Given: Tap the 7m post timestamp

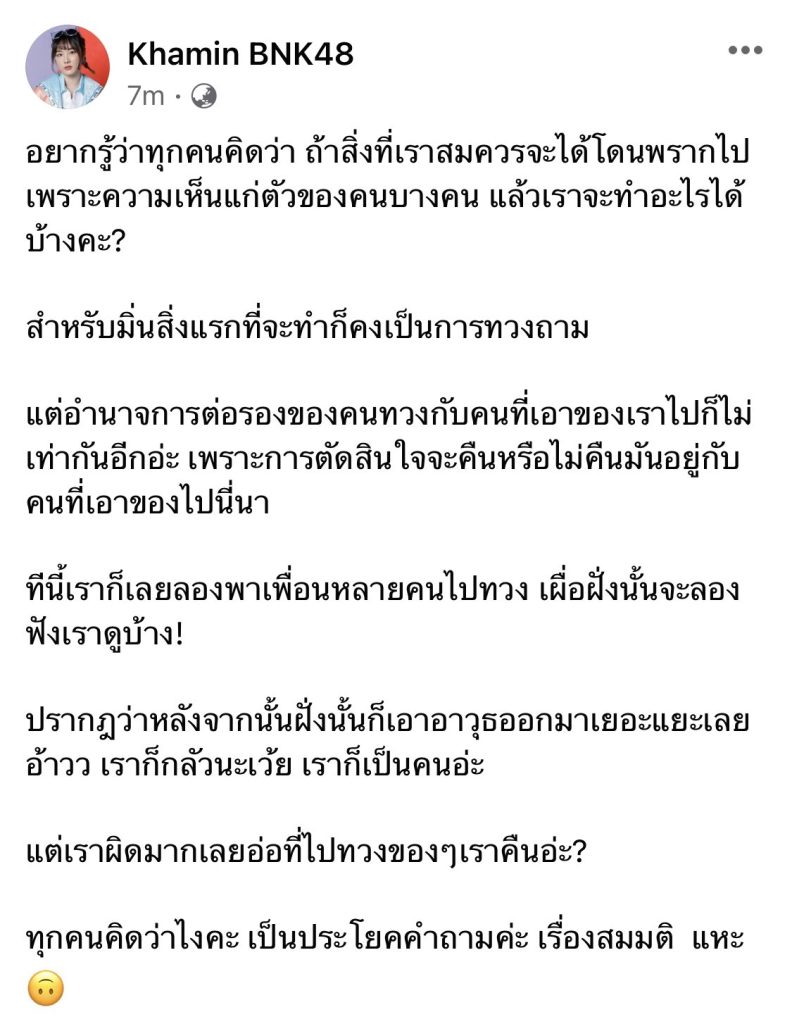Looking at the screenshot, I should [145, 96].
